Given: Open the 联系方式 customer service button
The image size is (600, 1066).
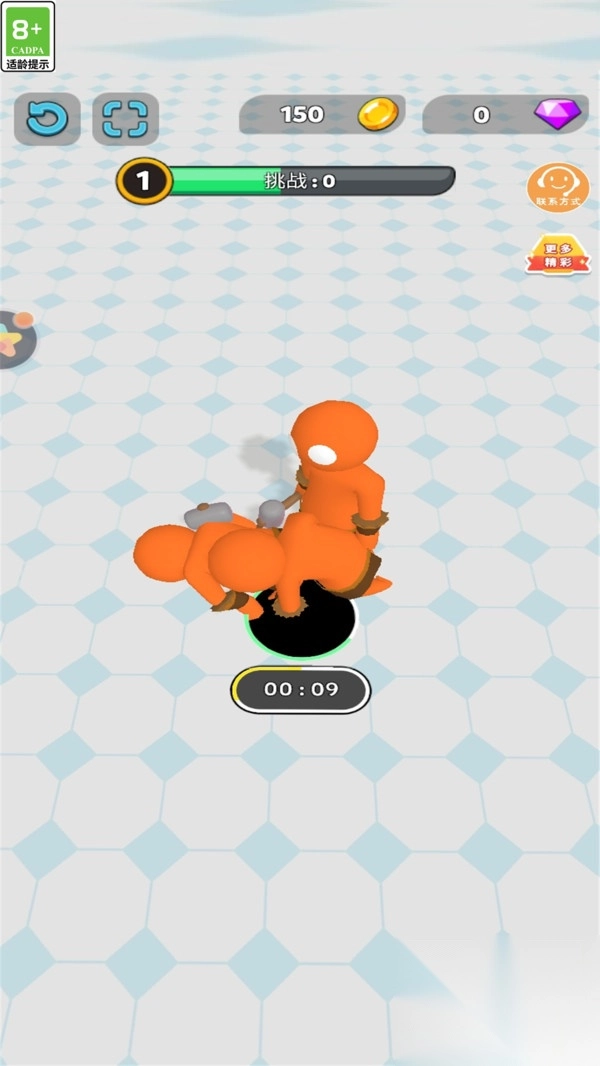Looking at the screenshot, I should pyautogui.click(x=558, y=187).
